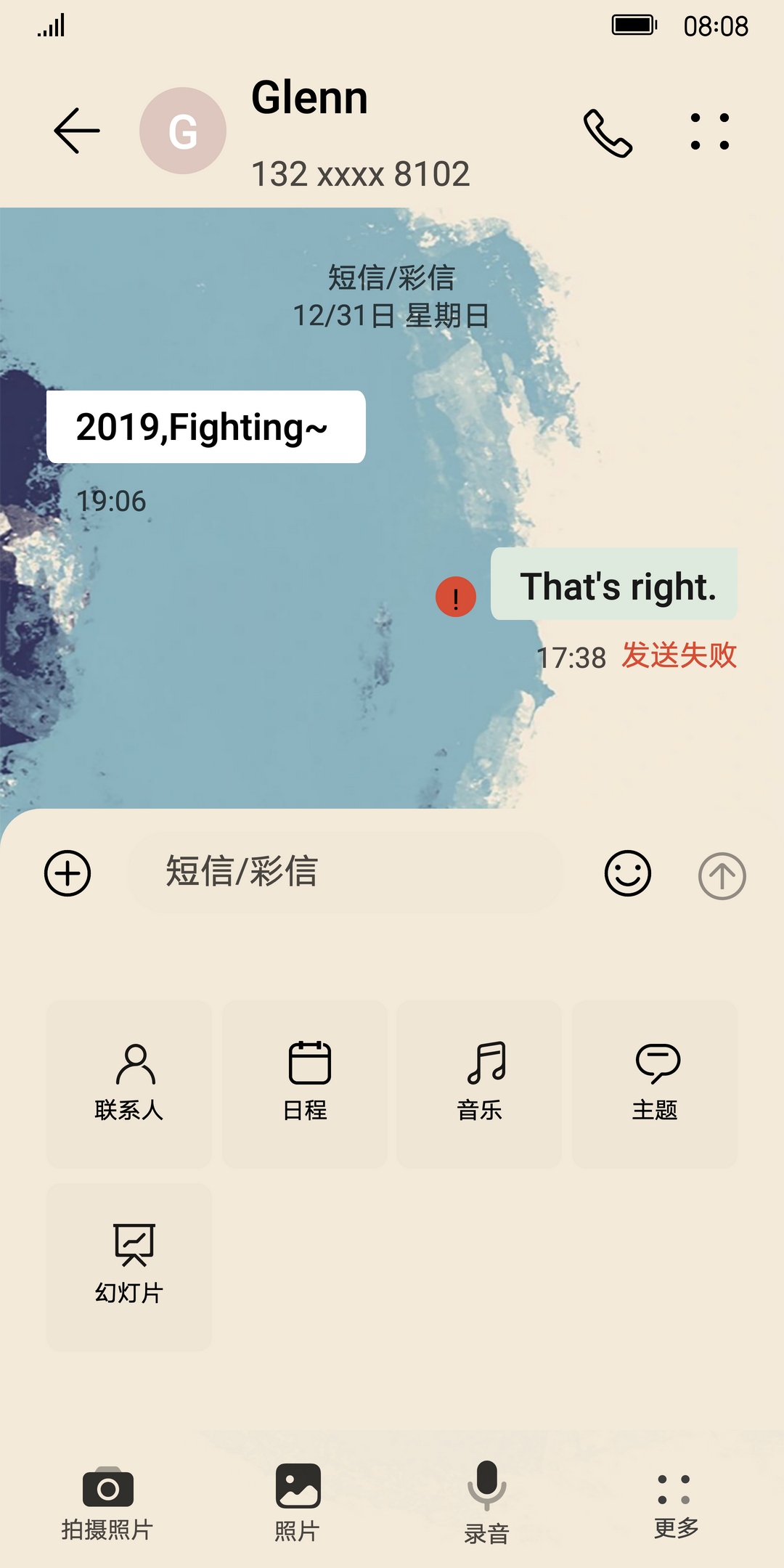The width and height of the screenshot is (784, 1568).
Task: Open the emoji smiley picker
Action: click(x=627, y=873)
